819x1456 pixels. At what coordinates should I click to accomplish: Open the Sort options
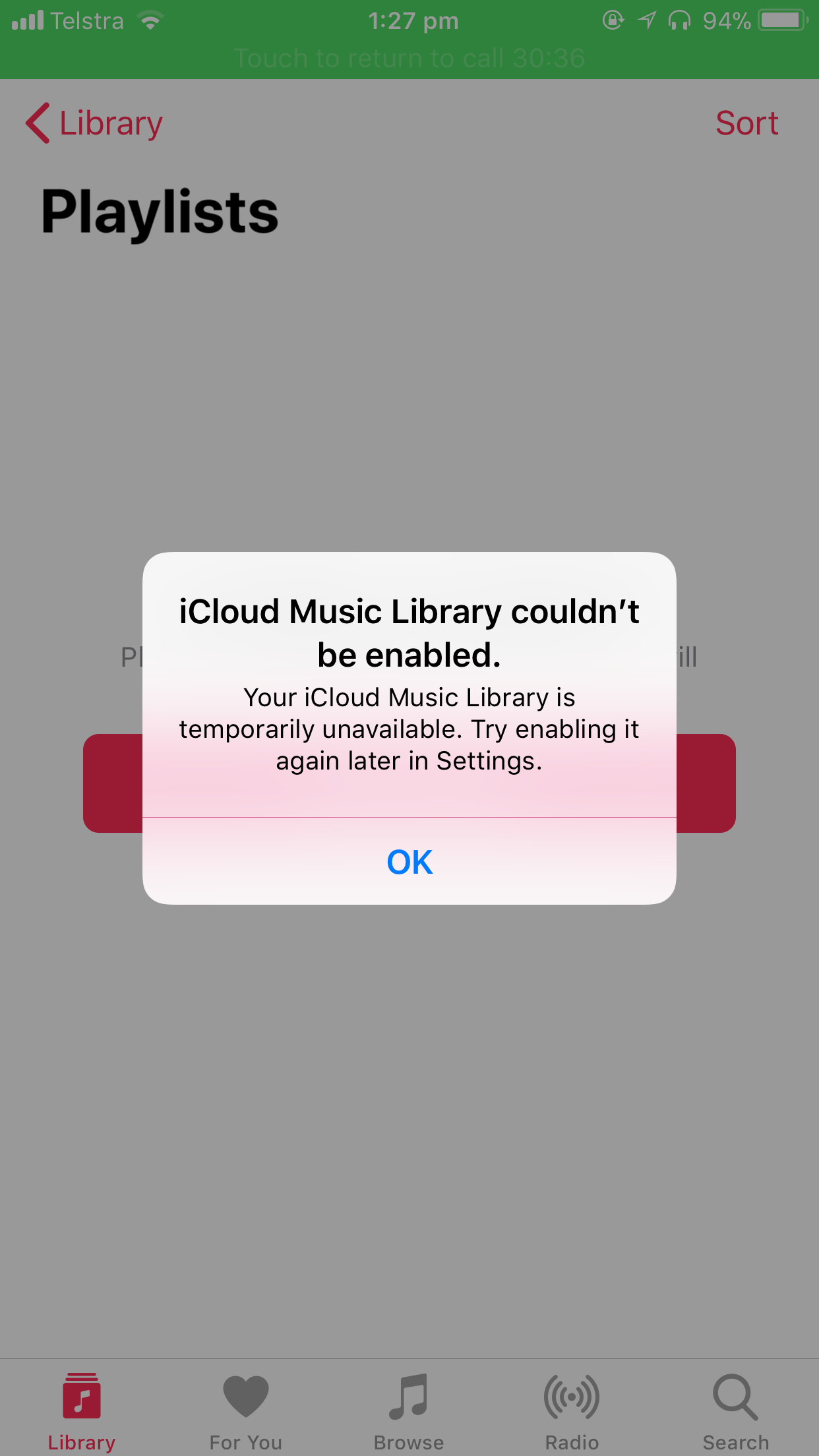(x=746, y=123)
